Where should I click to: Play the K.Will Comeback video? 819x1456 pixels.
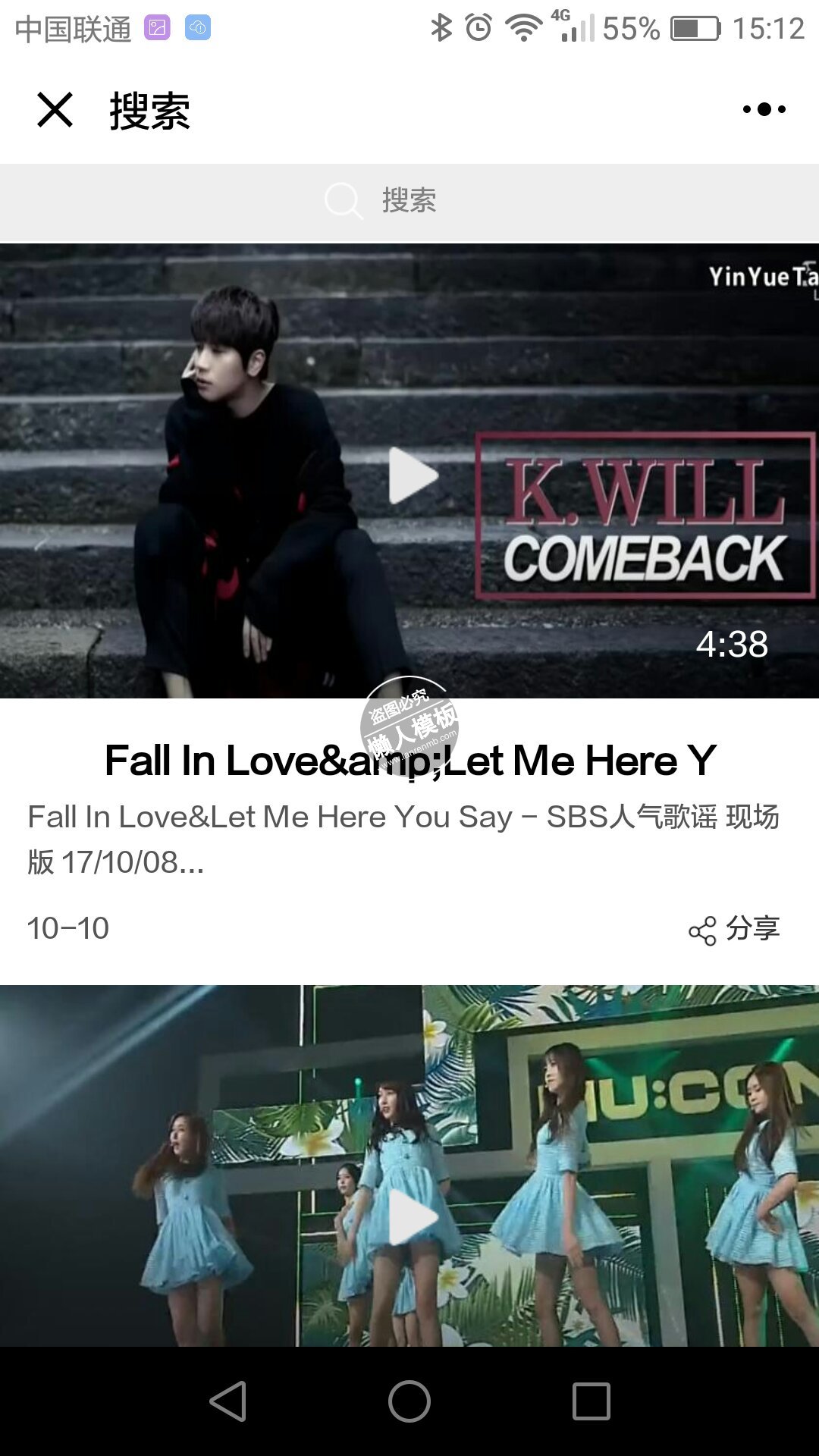tap(413, 475)
